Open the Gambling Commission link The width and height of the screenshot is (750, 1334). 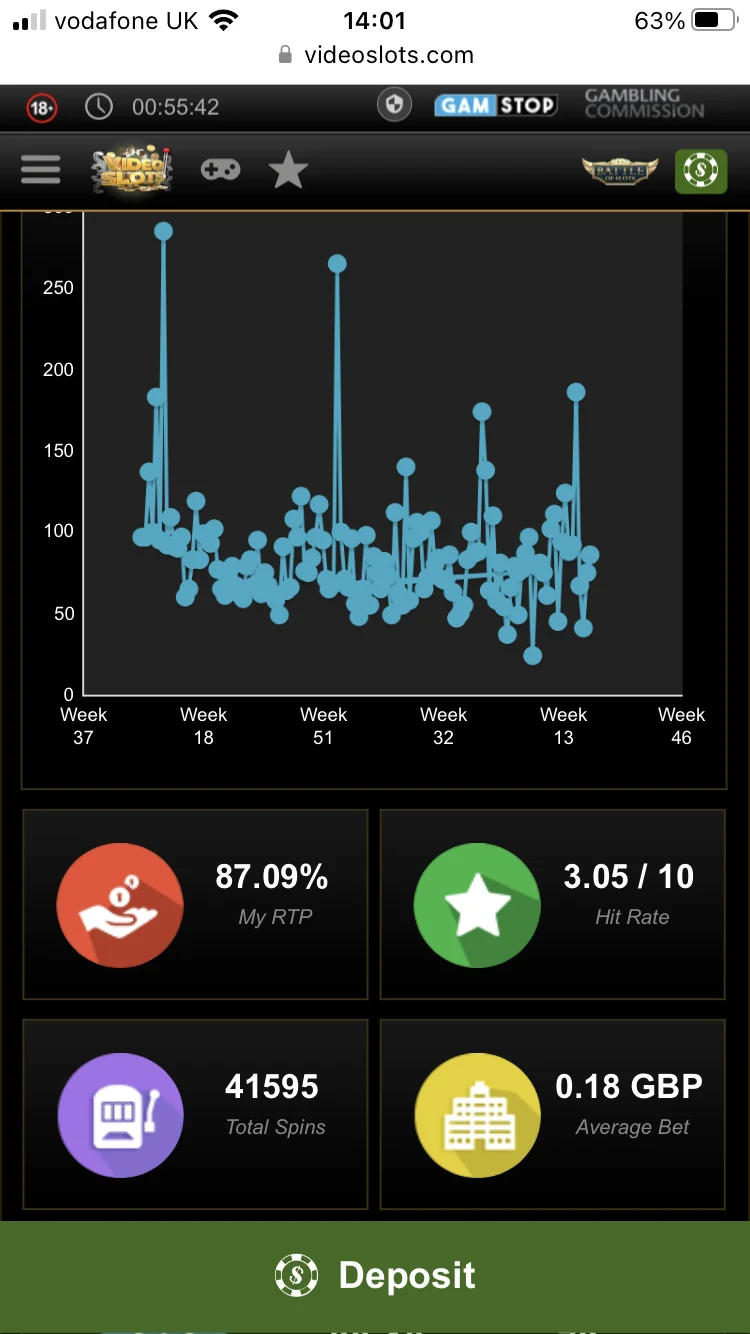point(644,104)
